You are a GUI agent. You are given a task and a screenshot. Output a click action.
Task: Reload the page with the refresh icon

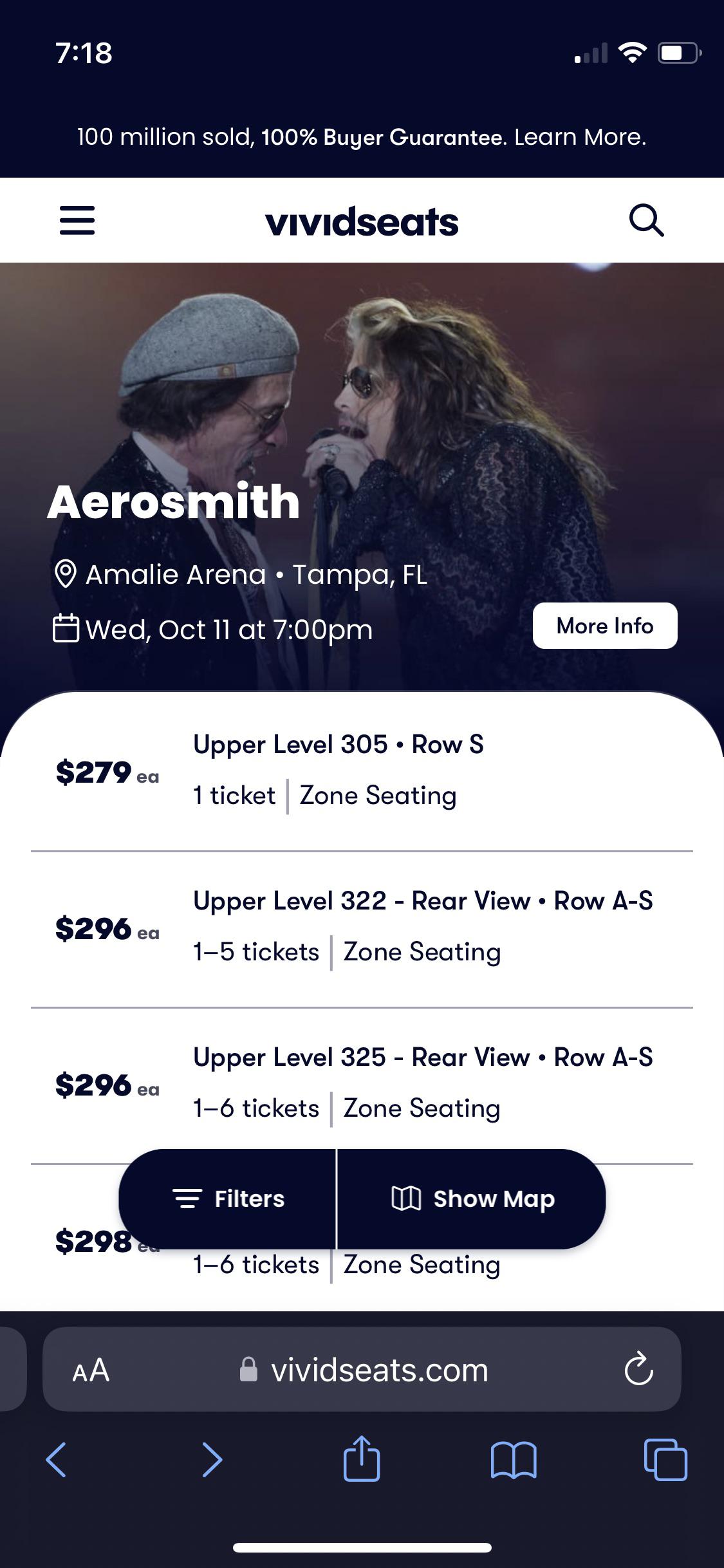pyautogui.click(x=638, y=1370)
